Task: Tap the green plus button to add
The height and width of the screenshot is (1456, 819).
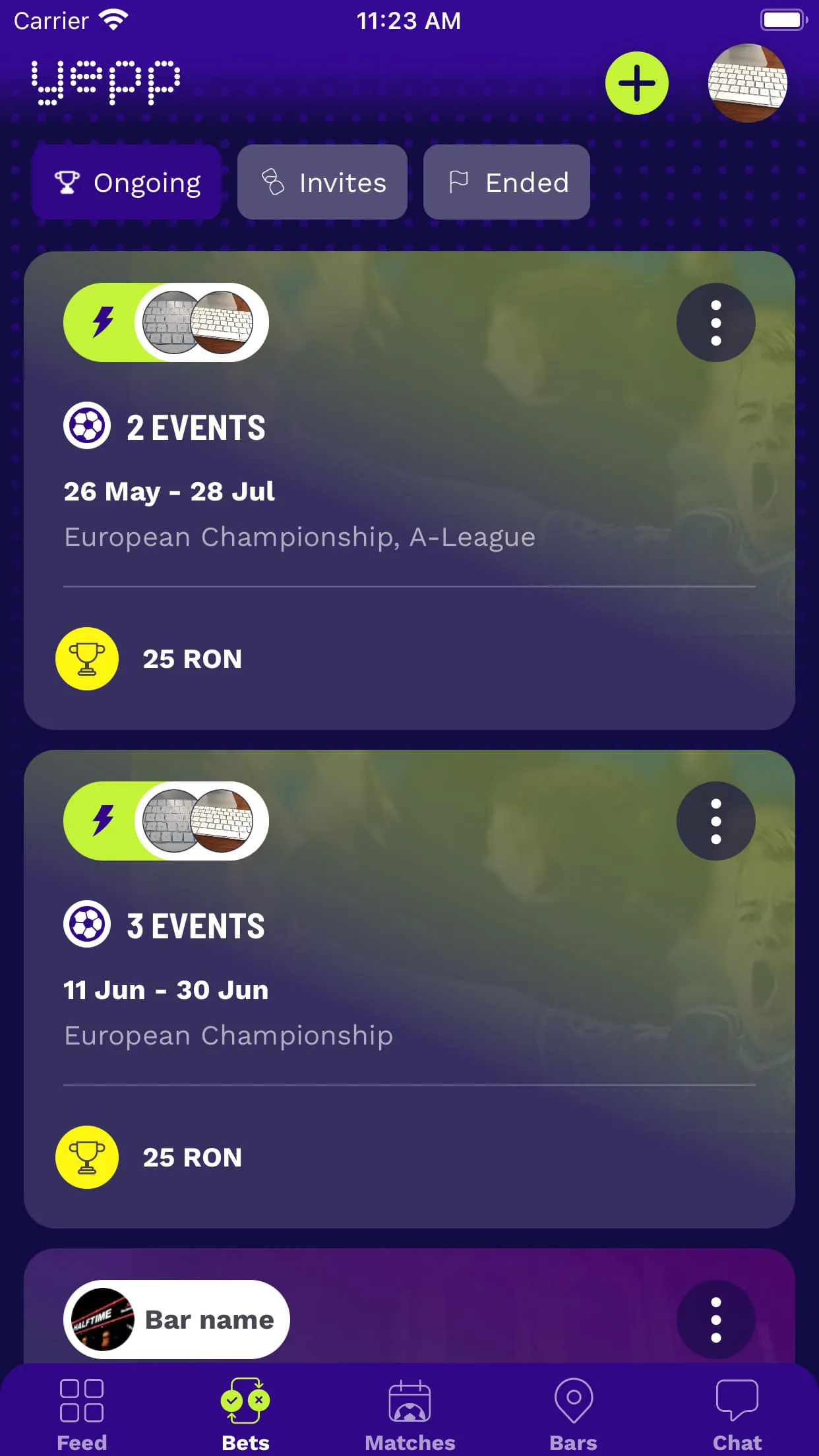Action: [x=636, y=83]
